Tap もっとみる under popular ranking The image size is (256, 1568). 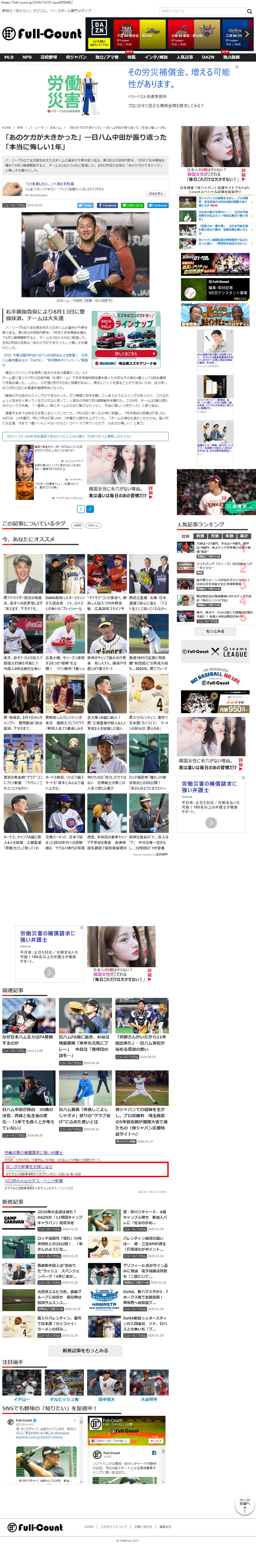pos(215,631)
